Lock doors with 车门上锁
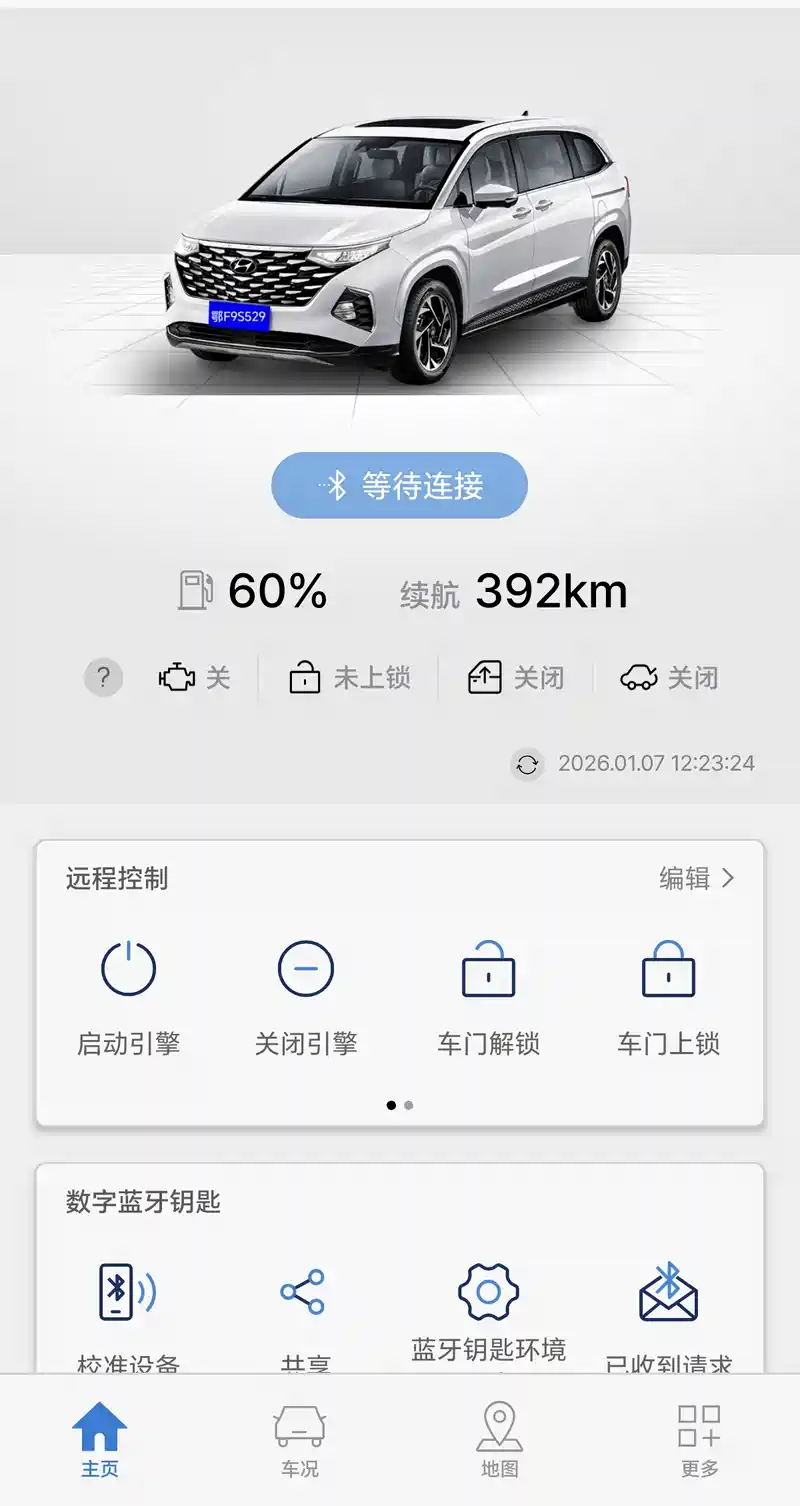This screenshot has width=800, height=1506. pos(668,995)
